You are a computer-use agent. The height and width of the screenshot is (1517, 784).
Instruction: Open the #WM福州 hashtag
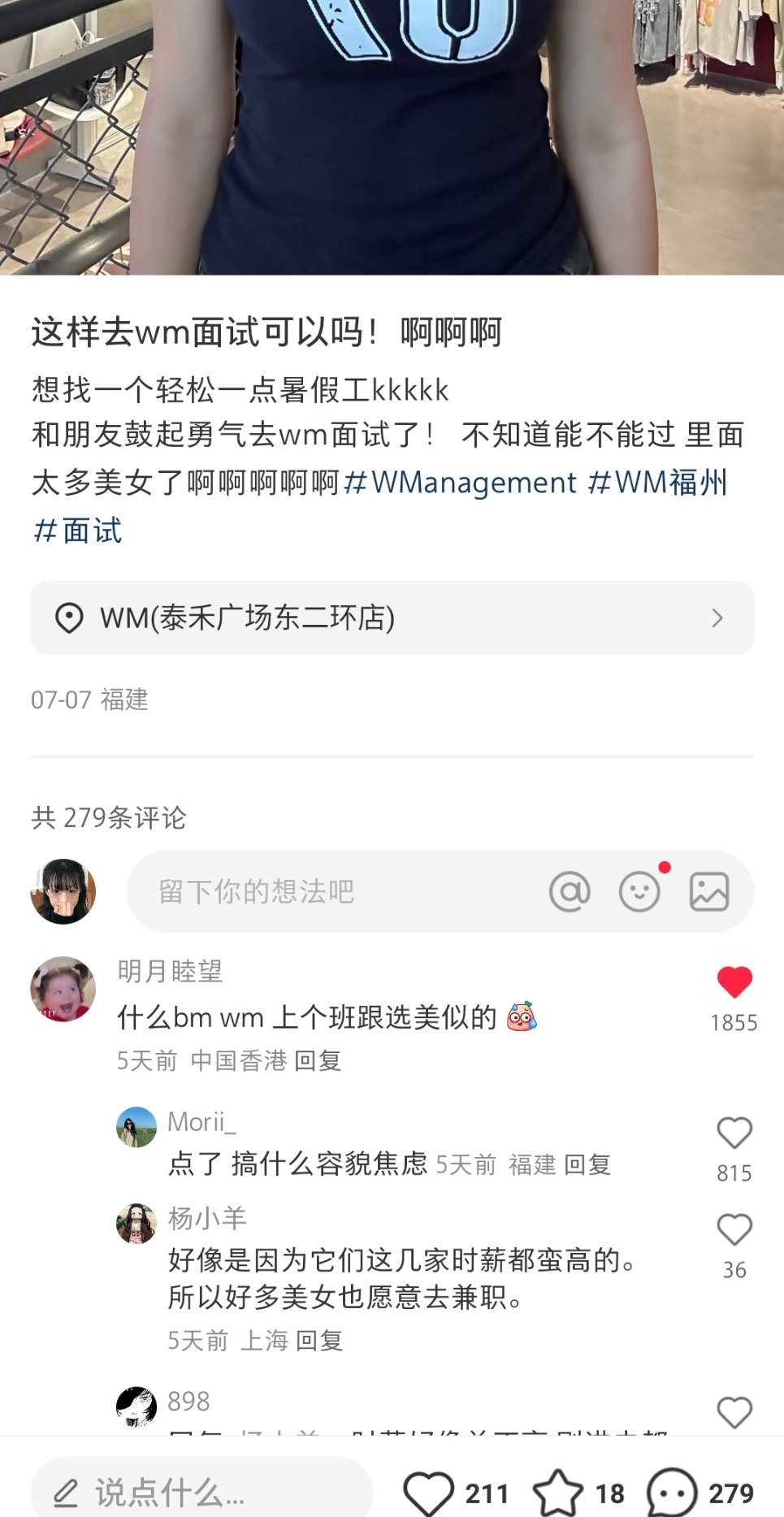tap(656, 483)
